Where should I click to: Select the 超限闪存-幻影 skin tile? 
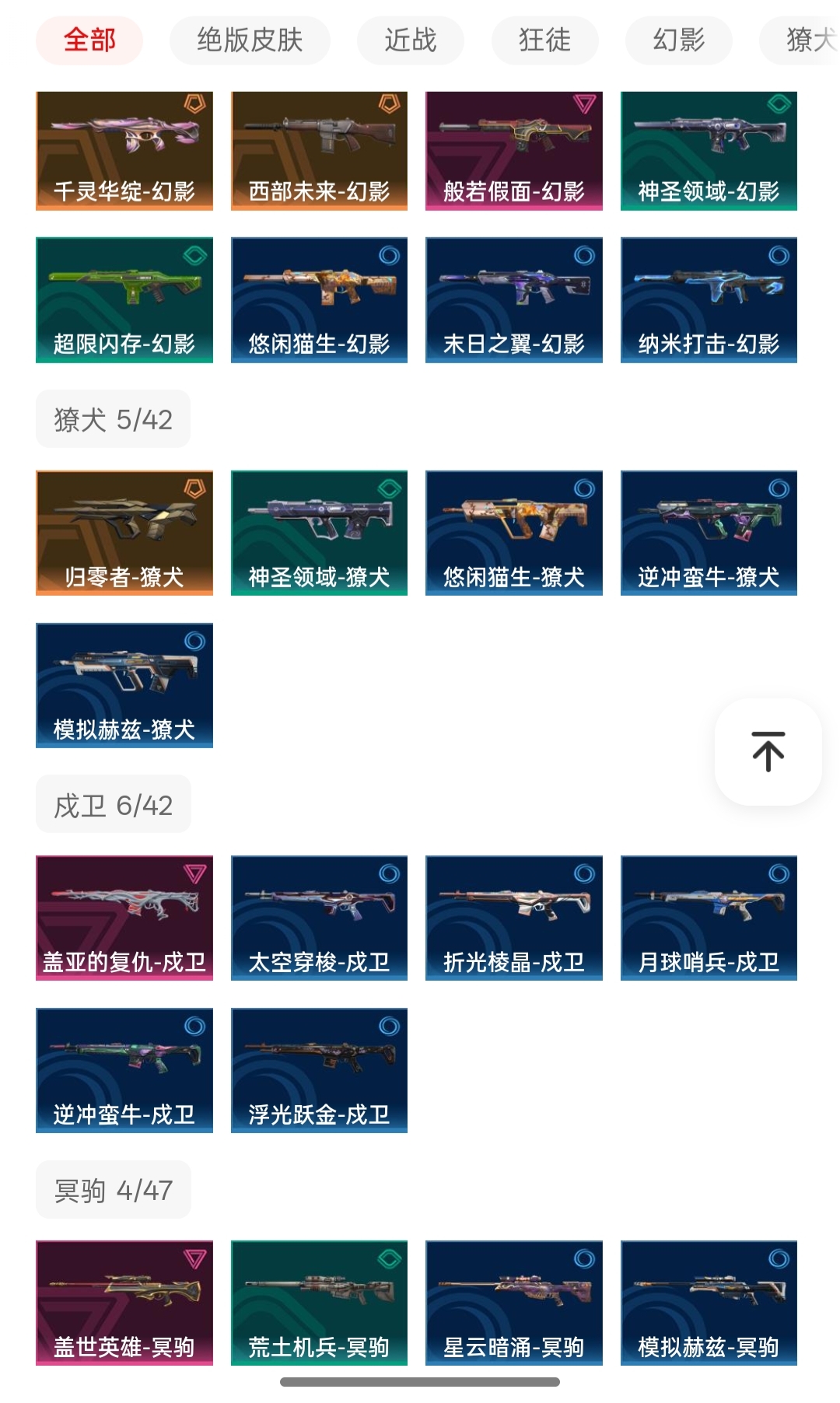pos(124,300)
